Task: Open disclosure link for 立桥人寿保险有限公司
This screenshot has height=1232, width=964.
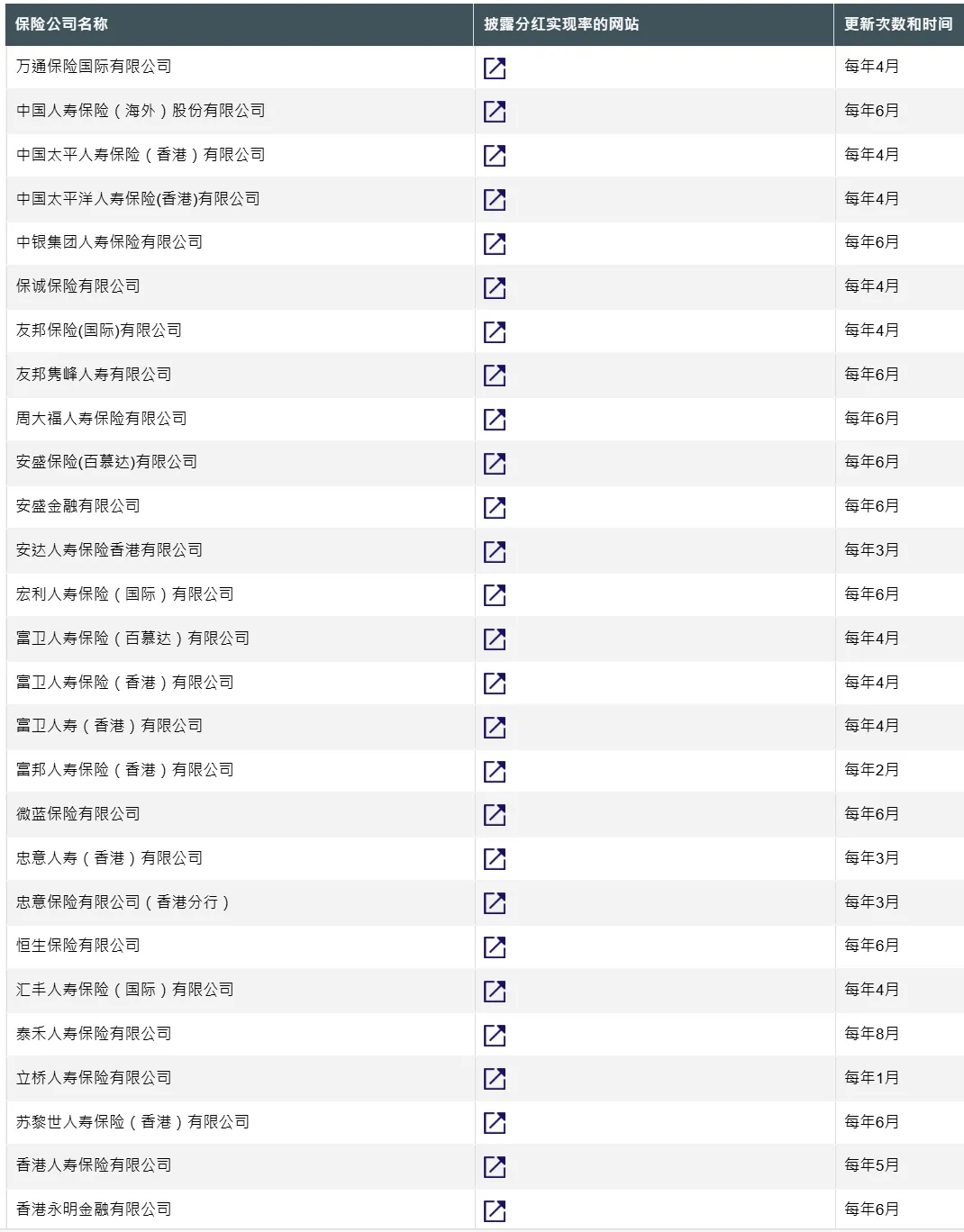Action: pyautogui.click(x=495, y=1078)
